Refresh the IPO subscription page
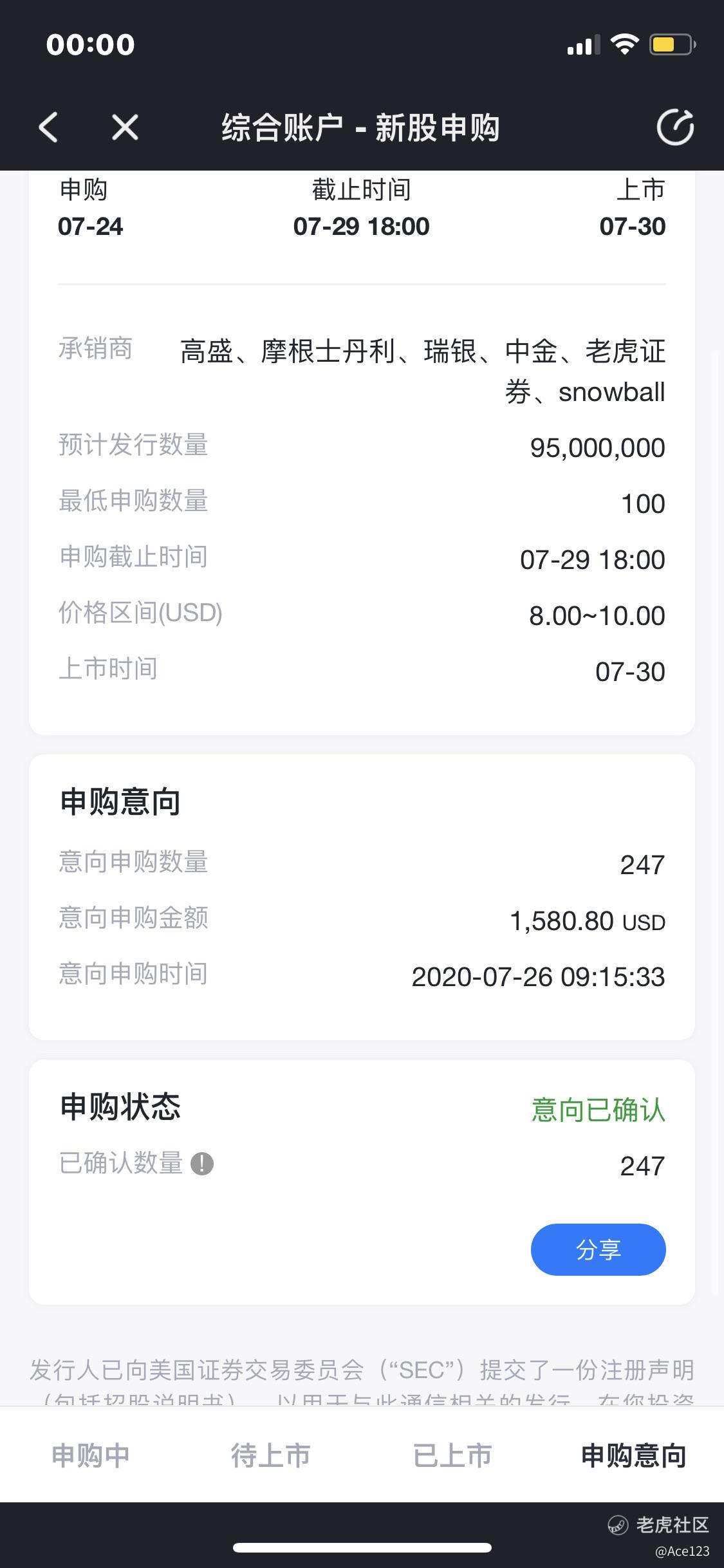This screenshot has height=1568, width=724. (x=674, y=127)
